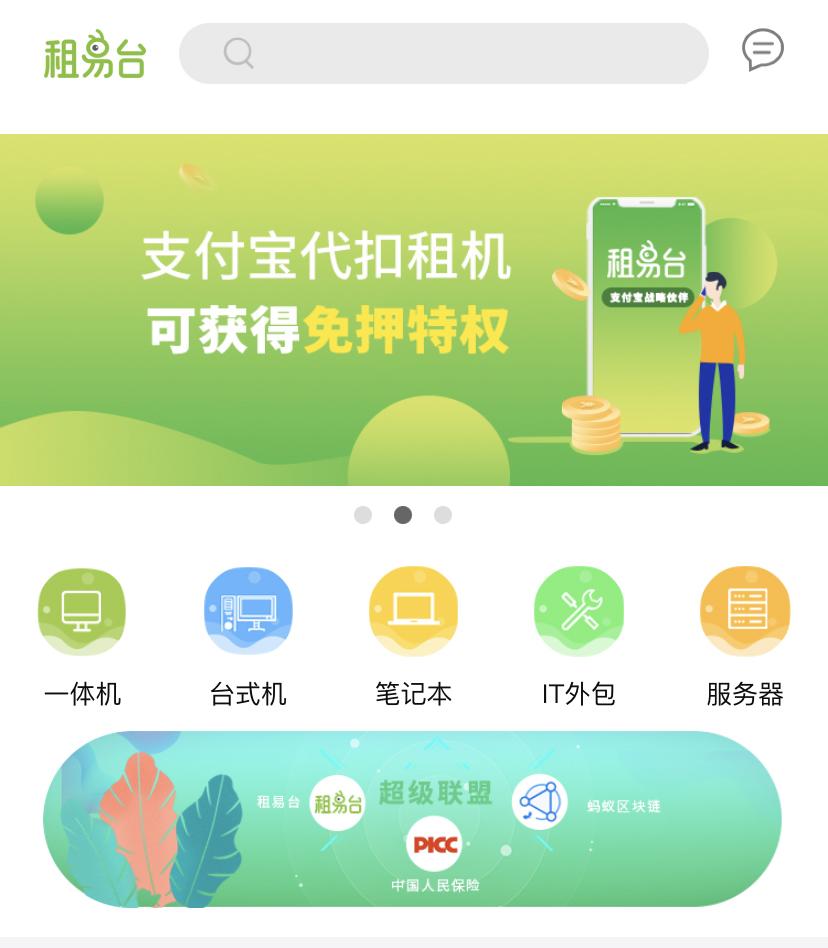
Task: Tap the search input field
Action: coord(444,53)
